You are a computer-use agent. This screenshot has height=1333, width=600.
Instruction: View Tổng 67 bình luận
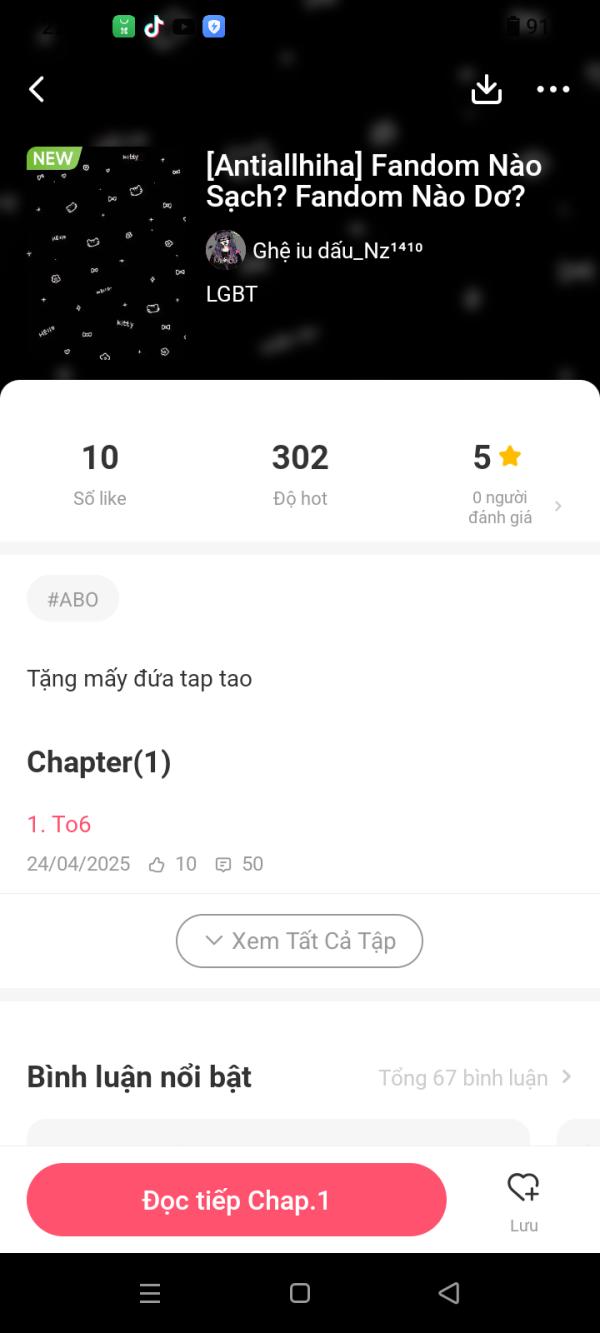coord(474,1077)
